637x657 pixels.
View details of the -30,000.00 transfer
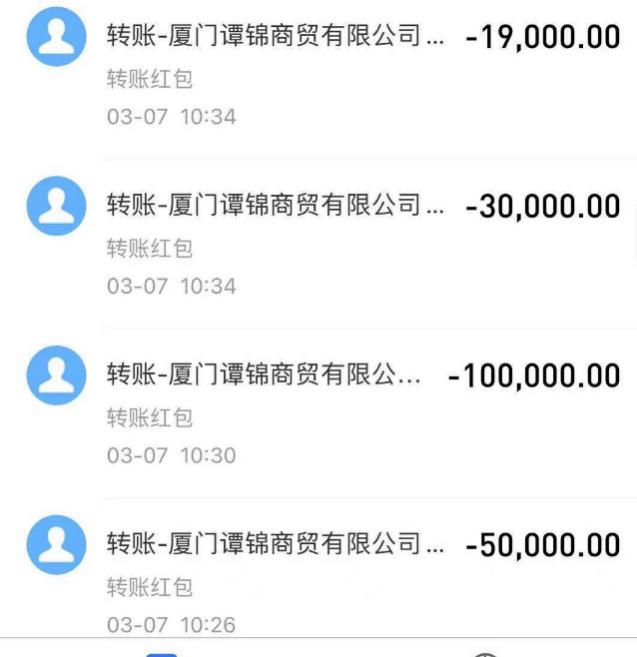(318, 246)
